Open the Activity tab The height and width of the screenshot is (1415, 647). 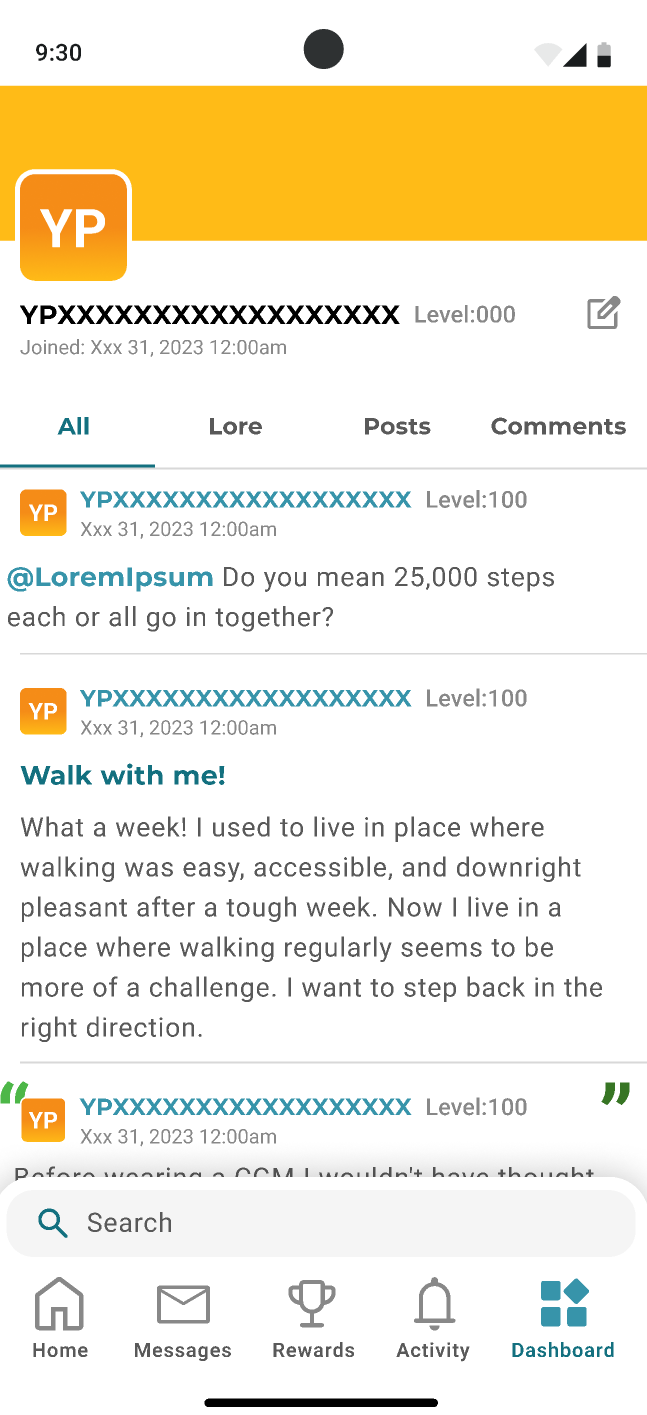point(433,1319)
